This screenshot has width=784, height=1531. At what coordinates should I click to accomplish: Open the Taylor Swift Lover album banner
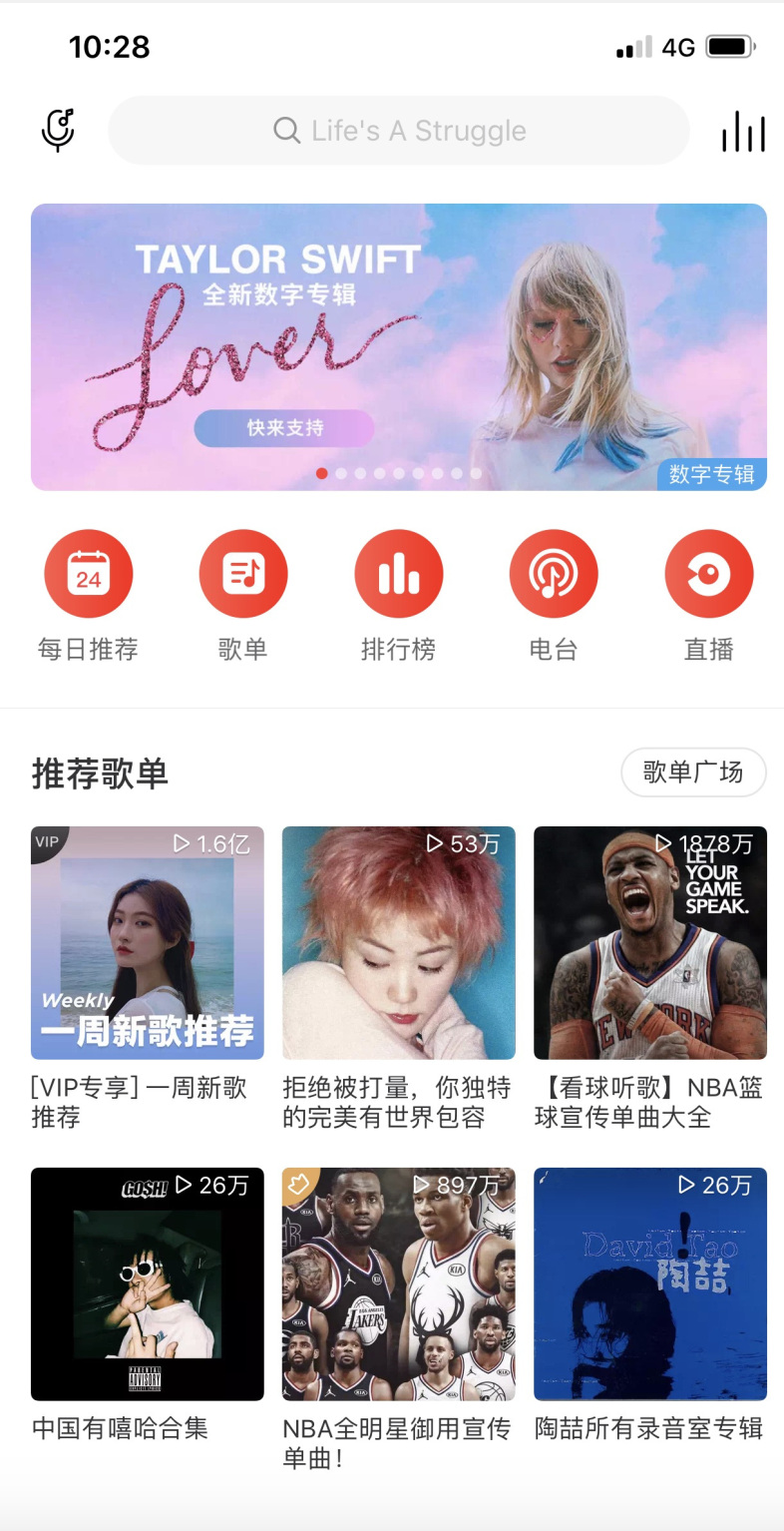399,346
